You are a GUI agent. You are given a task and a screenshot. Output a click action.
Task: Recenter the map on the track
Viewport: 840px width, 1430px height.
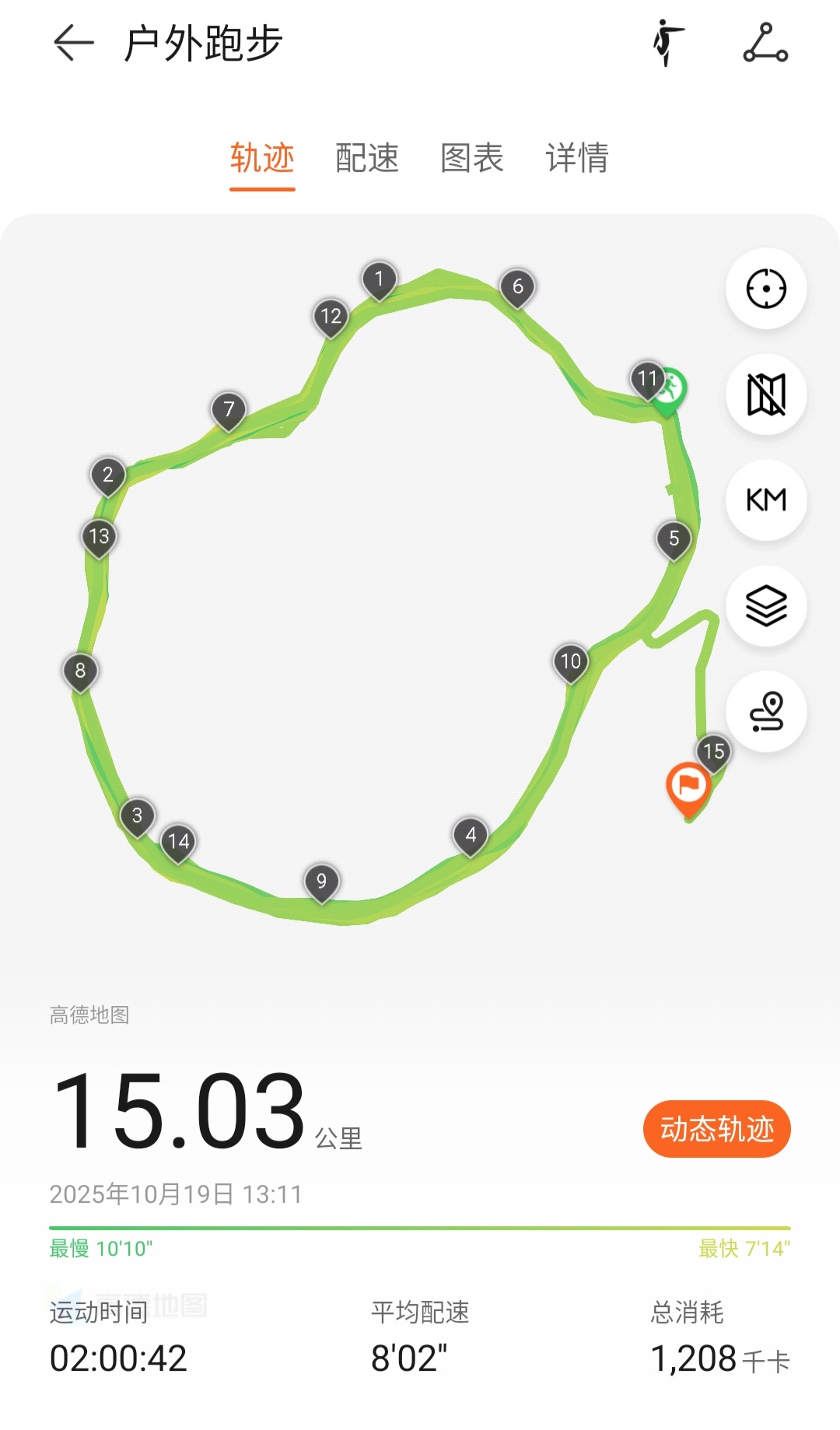click(766, 289)
